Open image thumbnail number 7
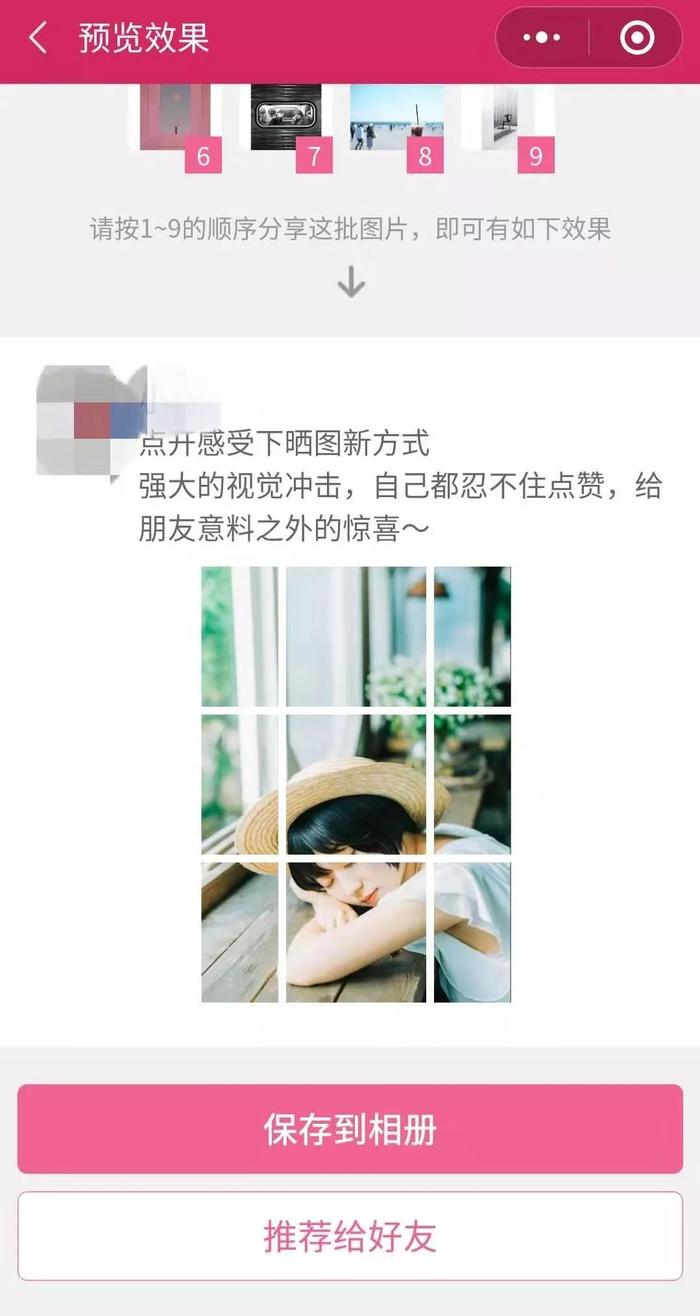 (286, 118)
